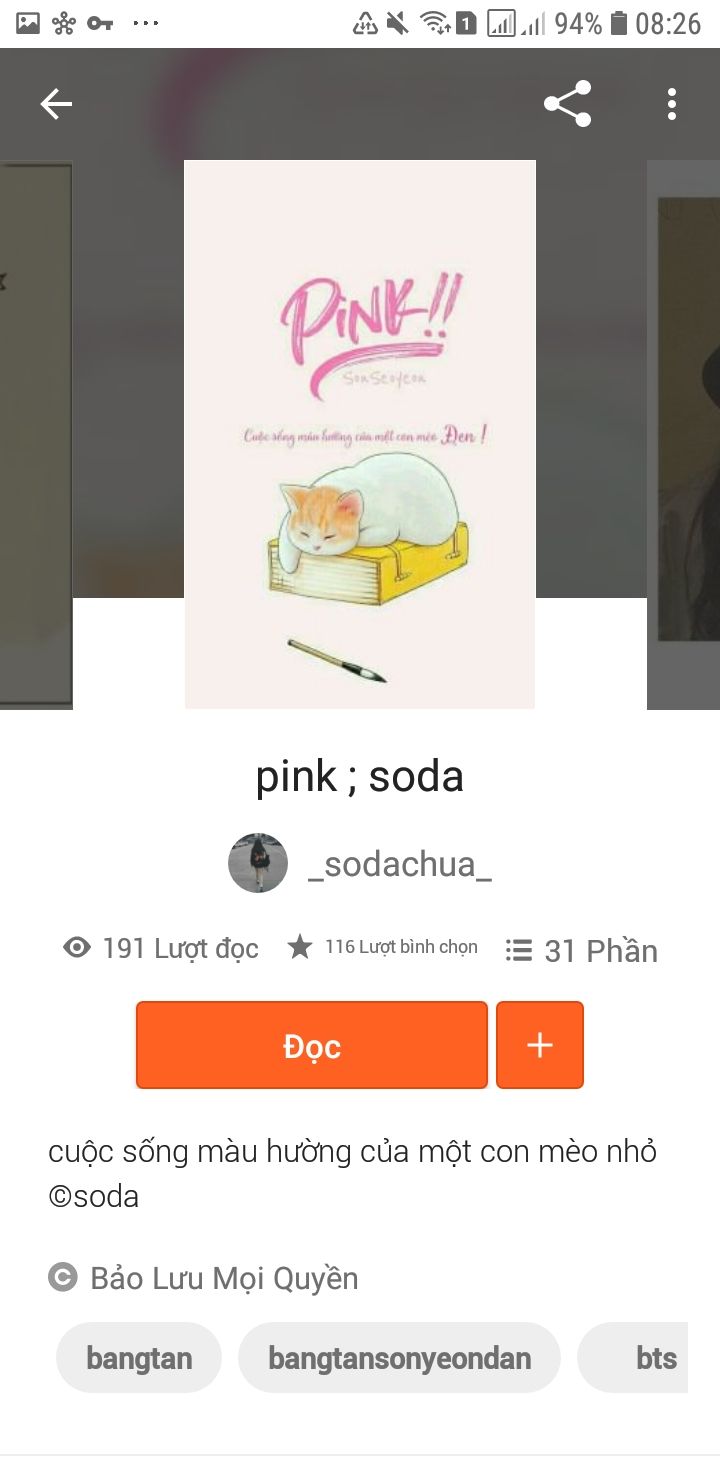Tap the orange Đọc button
The width and height of the screenshot is (720, 1480).
click(312, 1045)
